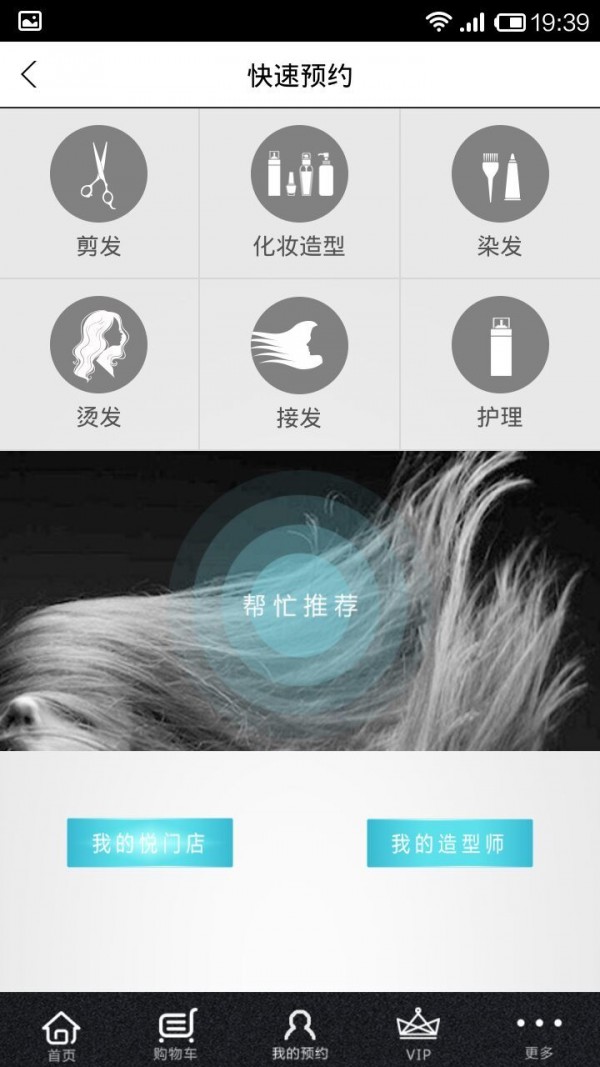The height and width of the screenshot is (1067, 600).
Task: Open the 购物车 shopping cart tab
Action: click(176, 1033)
